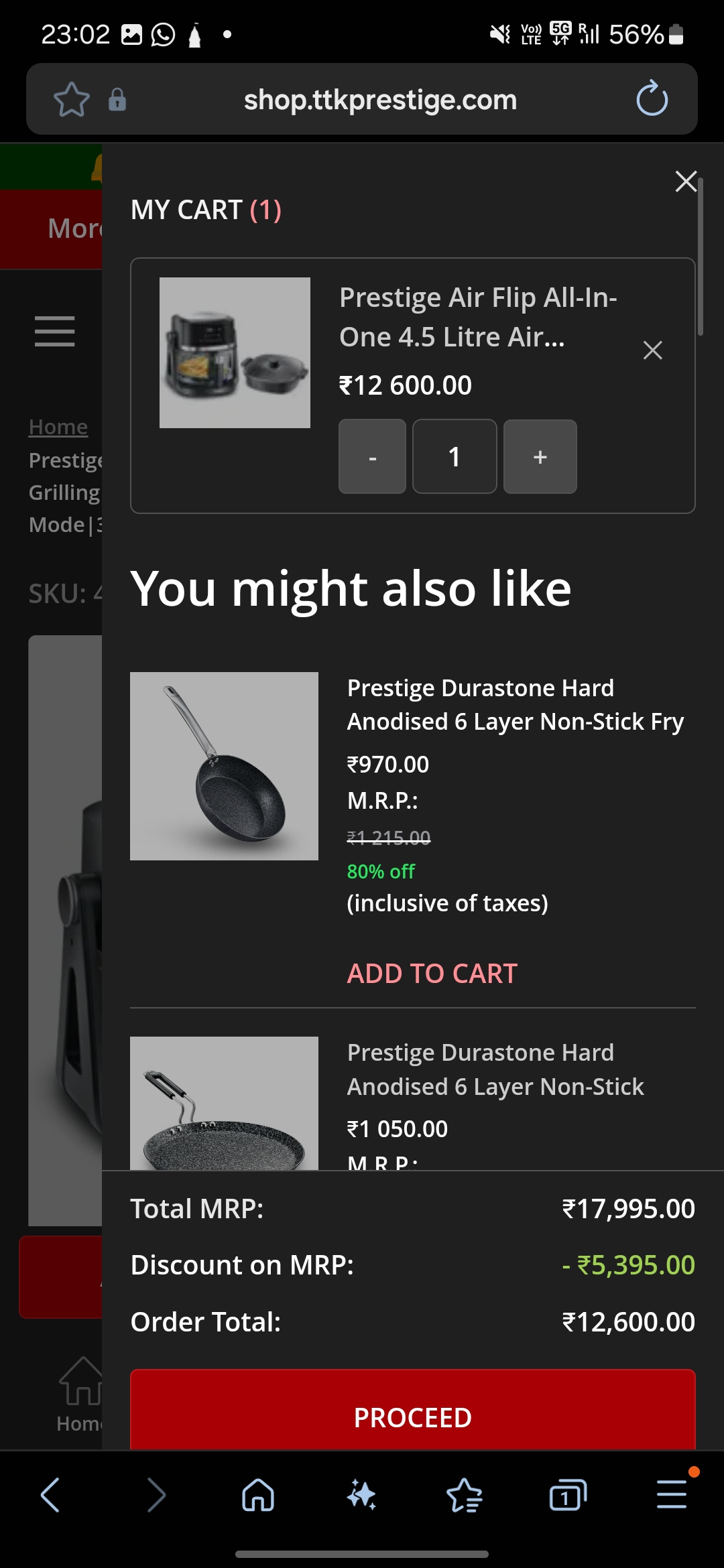Add ₹970 Durastone Fry Pan to cart
This screenshot has height=1568, width=724.
432,973
